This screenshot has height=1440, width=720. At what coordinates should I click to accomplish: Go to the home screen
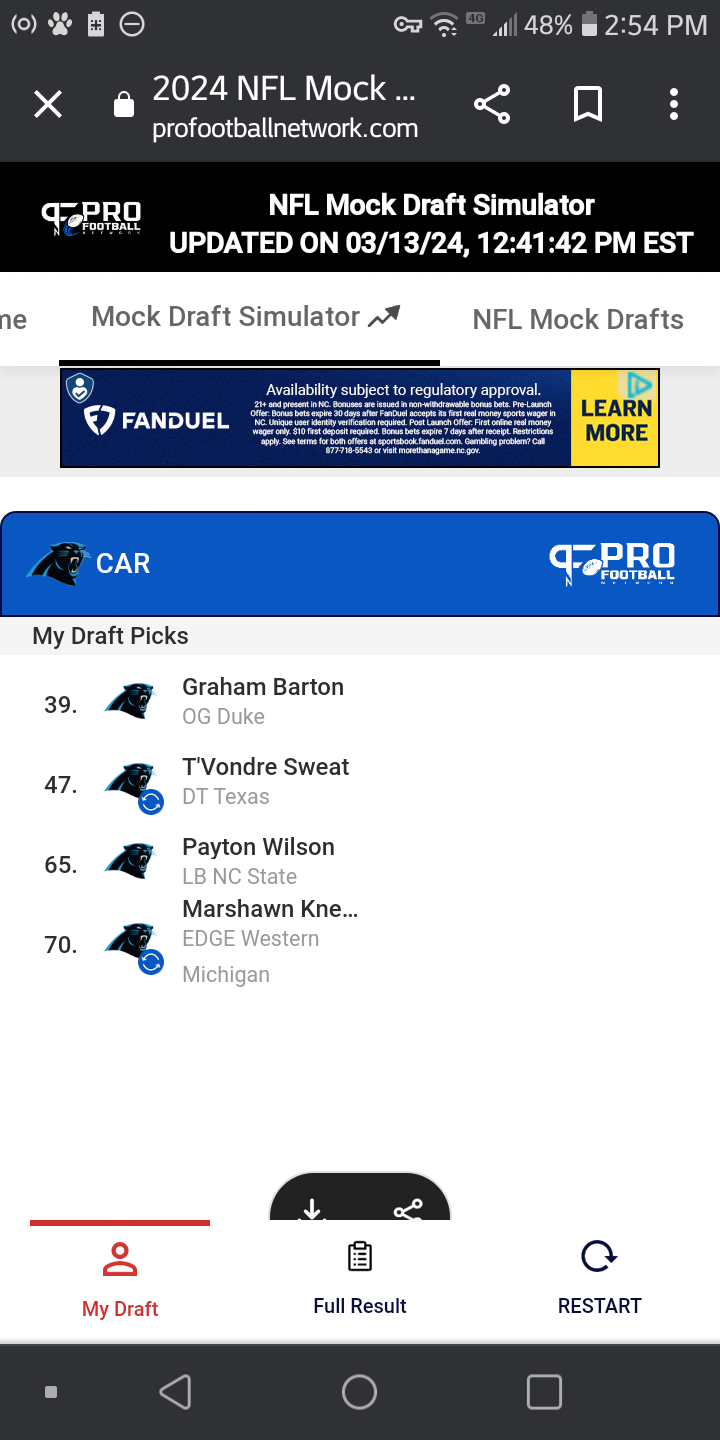pyautogui.click(x=359, y=1391)
